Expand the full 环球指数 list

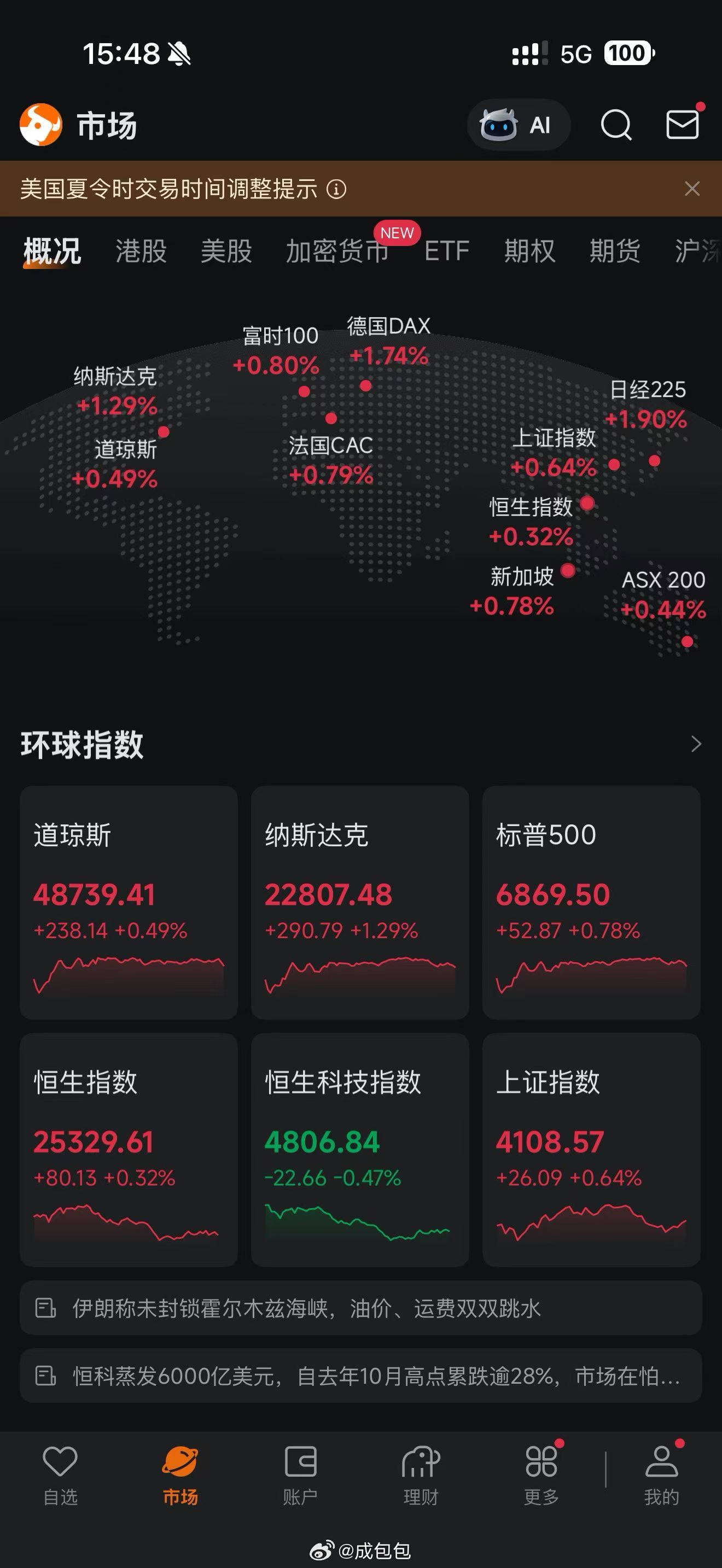tap(697, 744)
